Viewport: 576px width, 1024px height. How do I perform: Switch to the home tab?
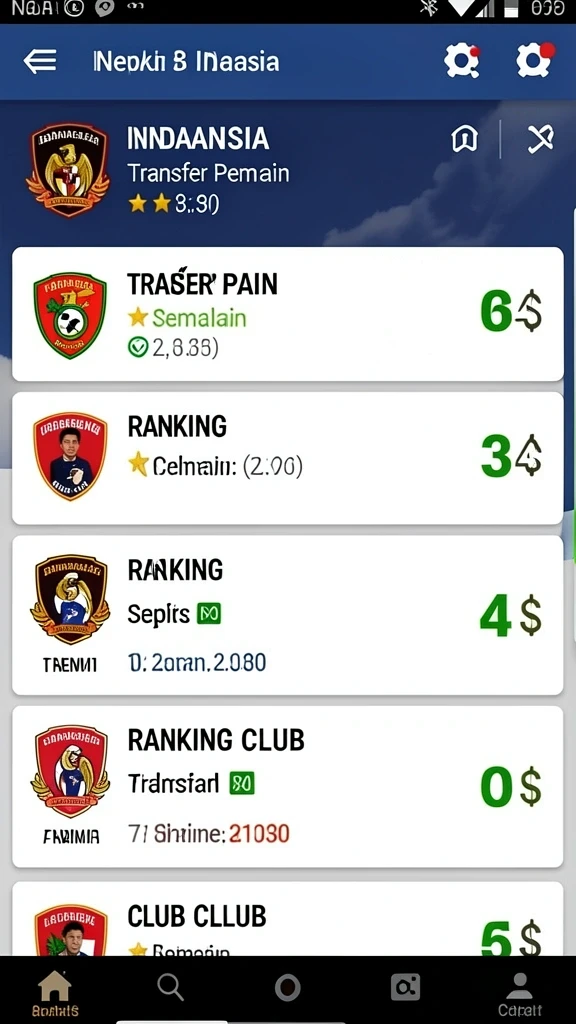pyautogui.click(x=56, y=993)
